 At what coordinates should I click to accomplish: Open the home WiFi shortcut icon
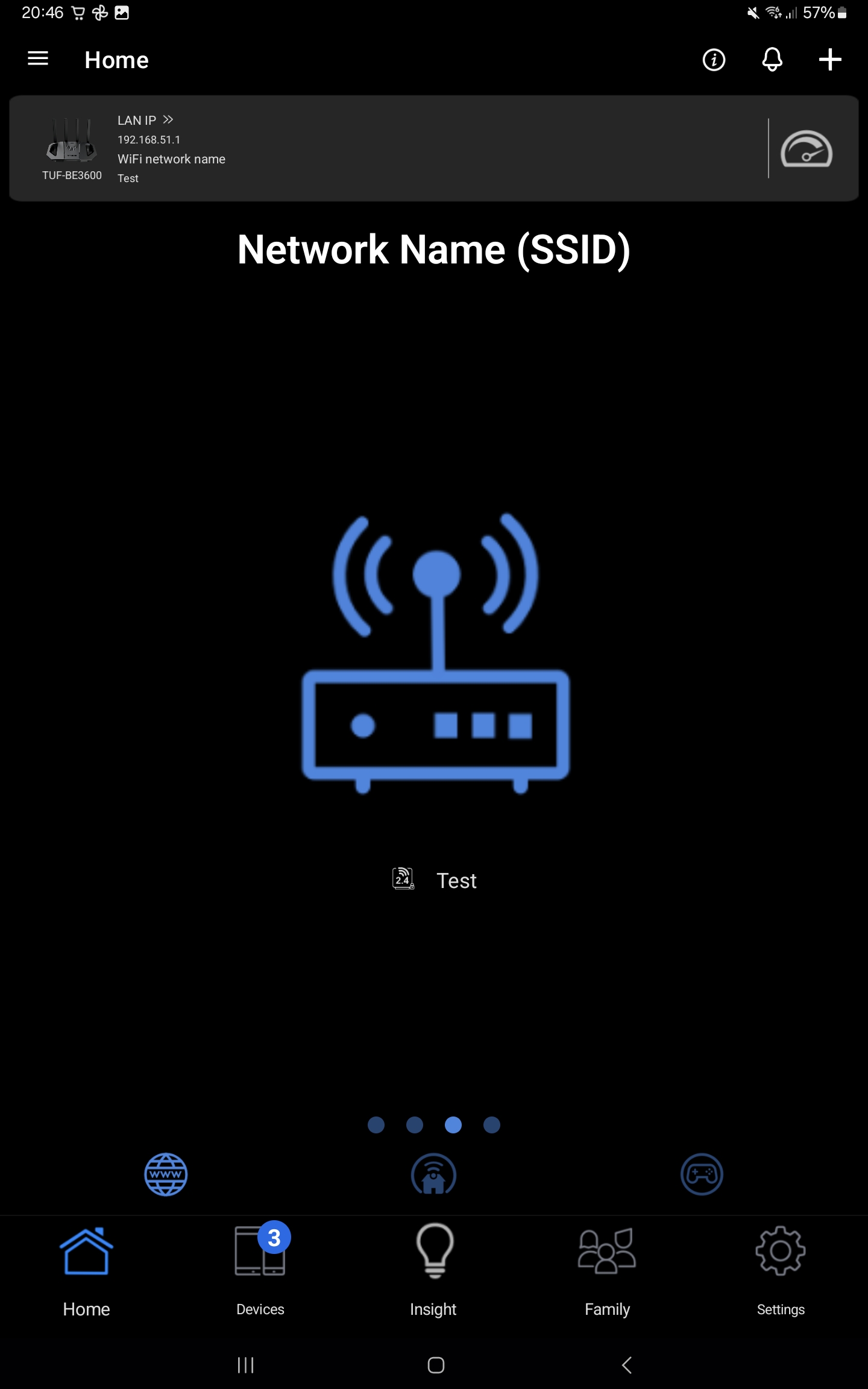(x=433, y=1174)
